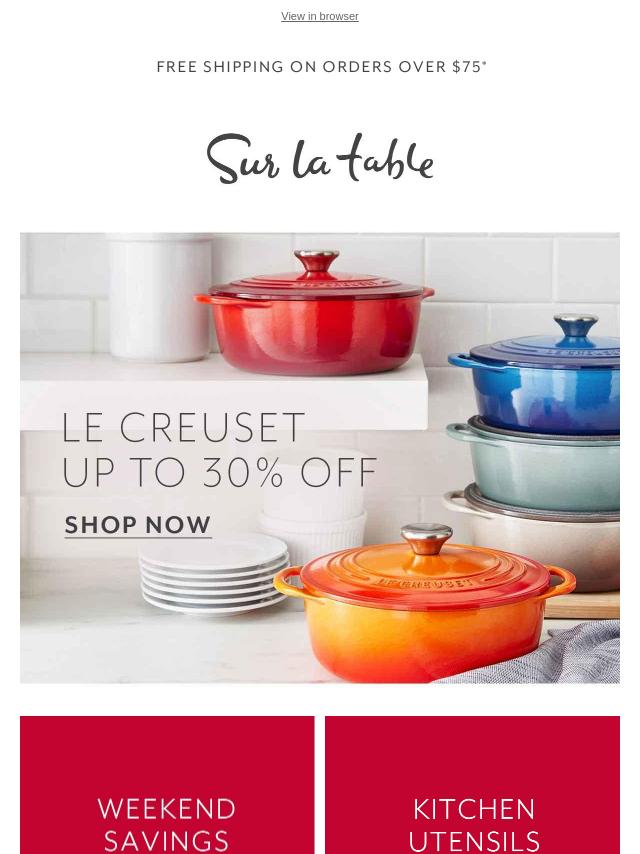Image resolution: width=640 pixels, height=854 pixels.
Task: Tap the Free Shipping on orders banner
Action: (x=321, y=67)
